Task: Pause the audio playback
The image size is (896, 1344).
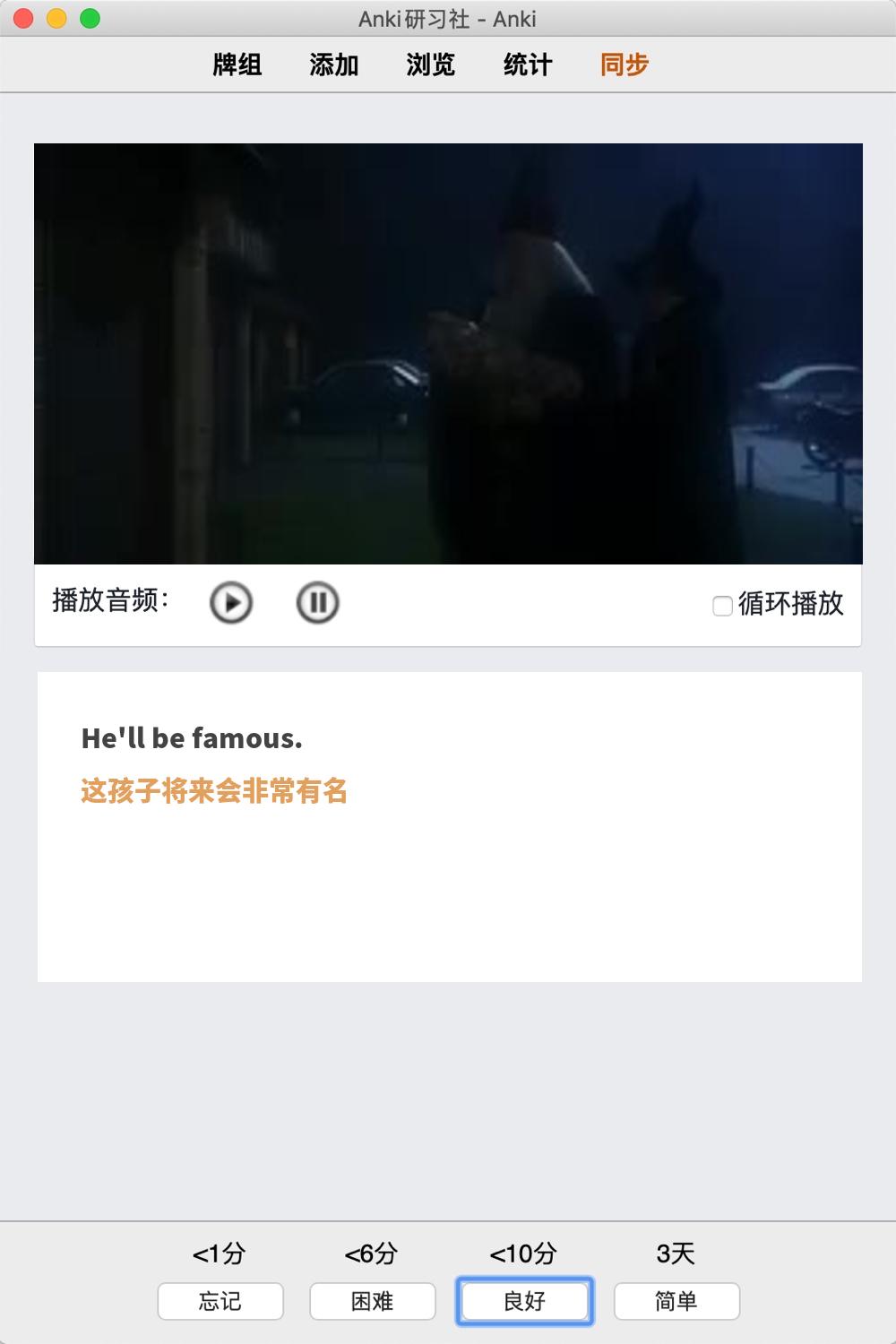Action: 317,602
